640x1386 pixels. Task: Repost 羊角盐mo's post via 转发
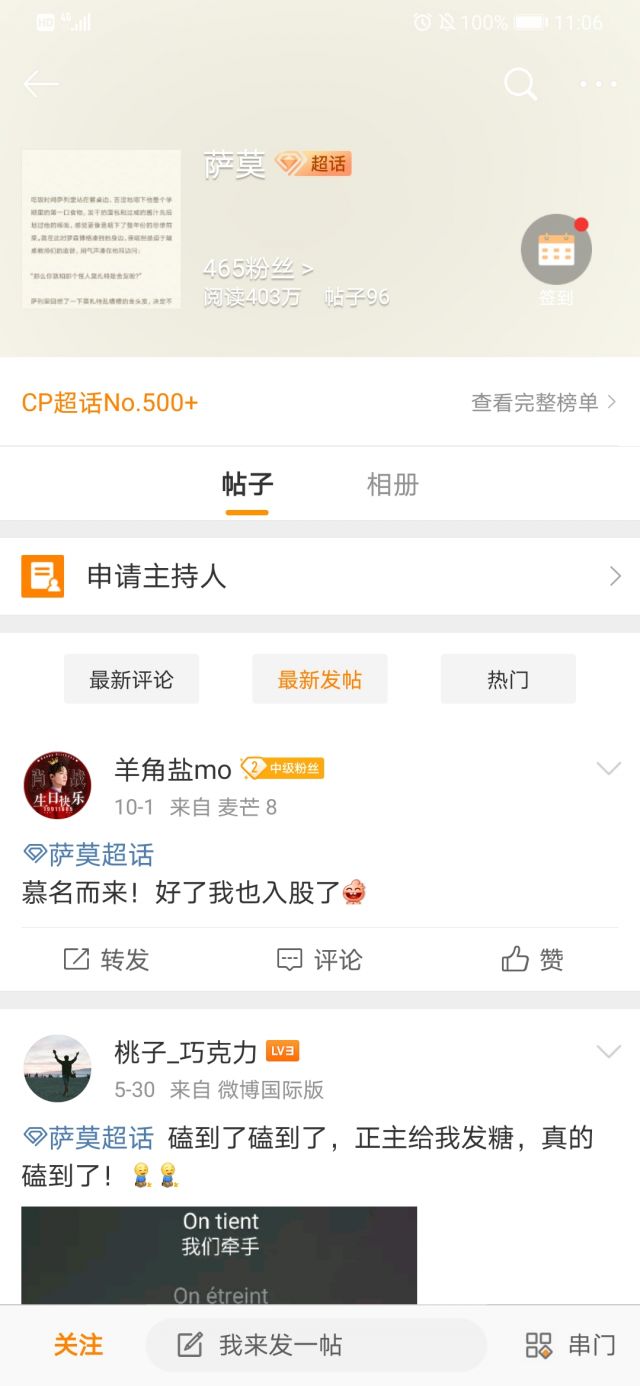point(106,960)
